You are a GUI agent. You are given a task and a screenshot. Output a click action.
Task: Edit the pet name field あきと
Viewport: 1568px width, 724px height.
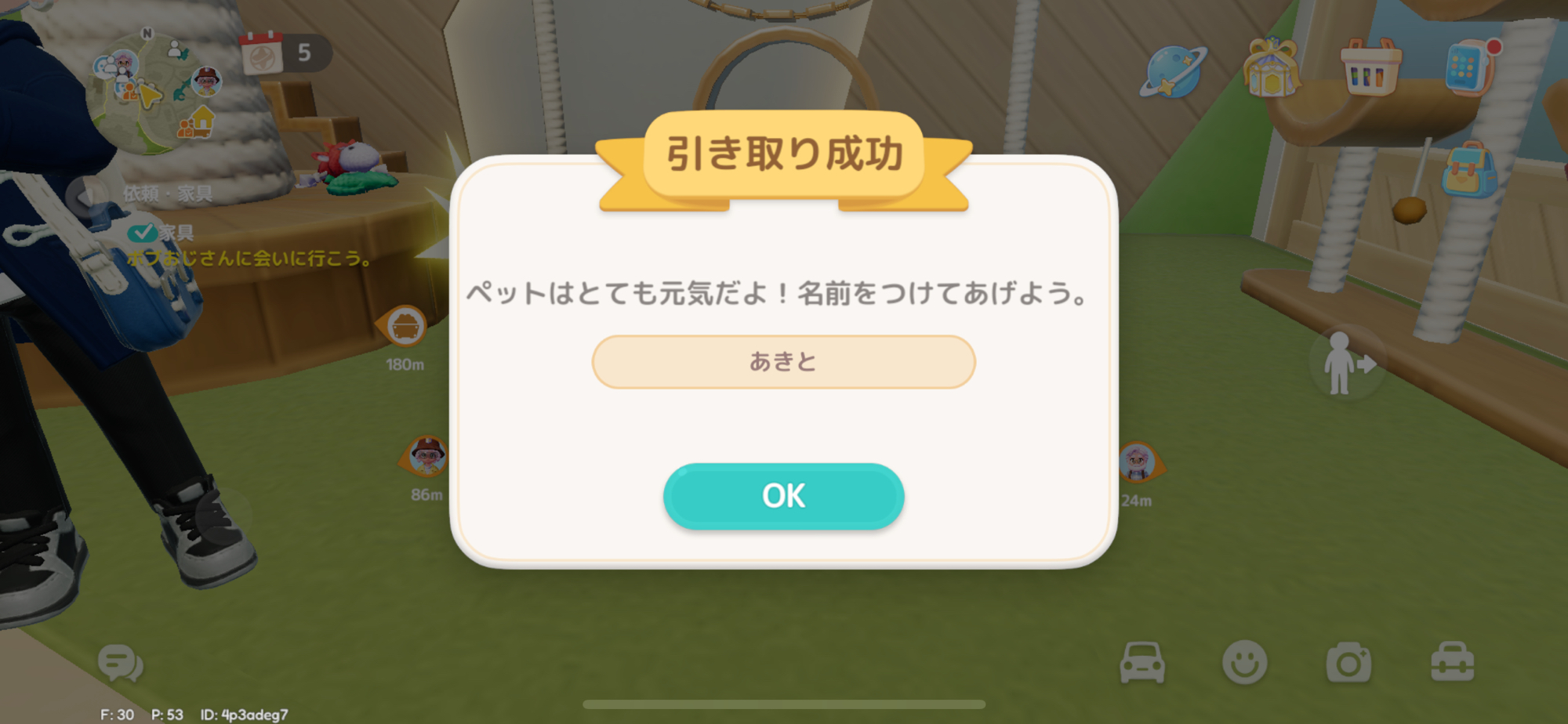[783, 362]
